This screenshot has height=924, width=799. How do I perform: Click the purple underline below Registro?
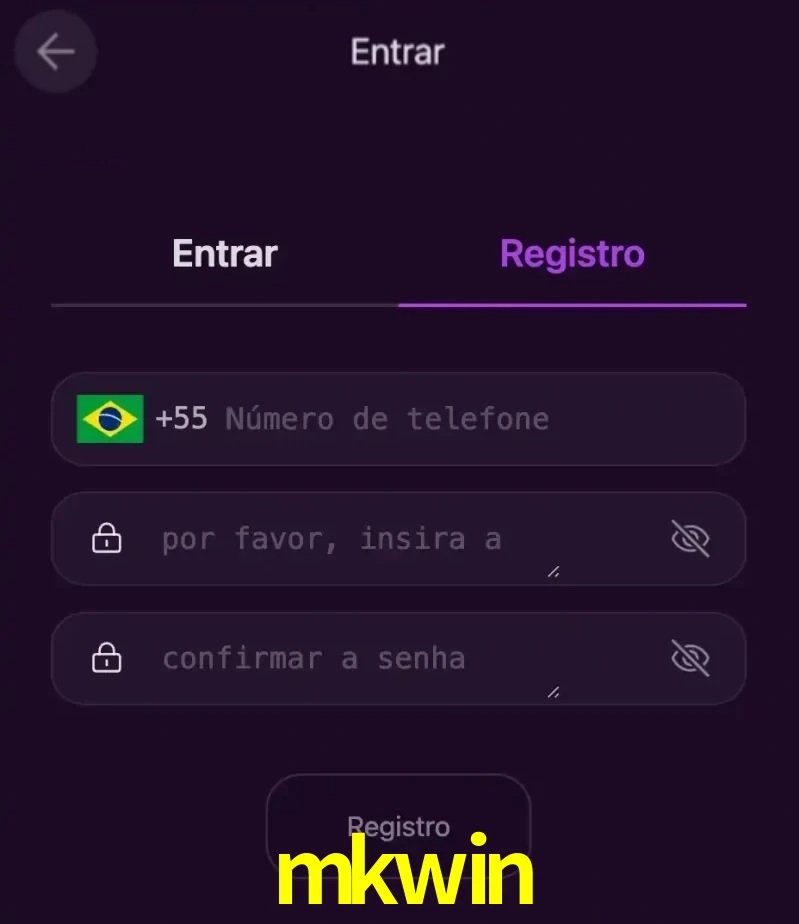point(572,303)
